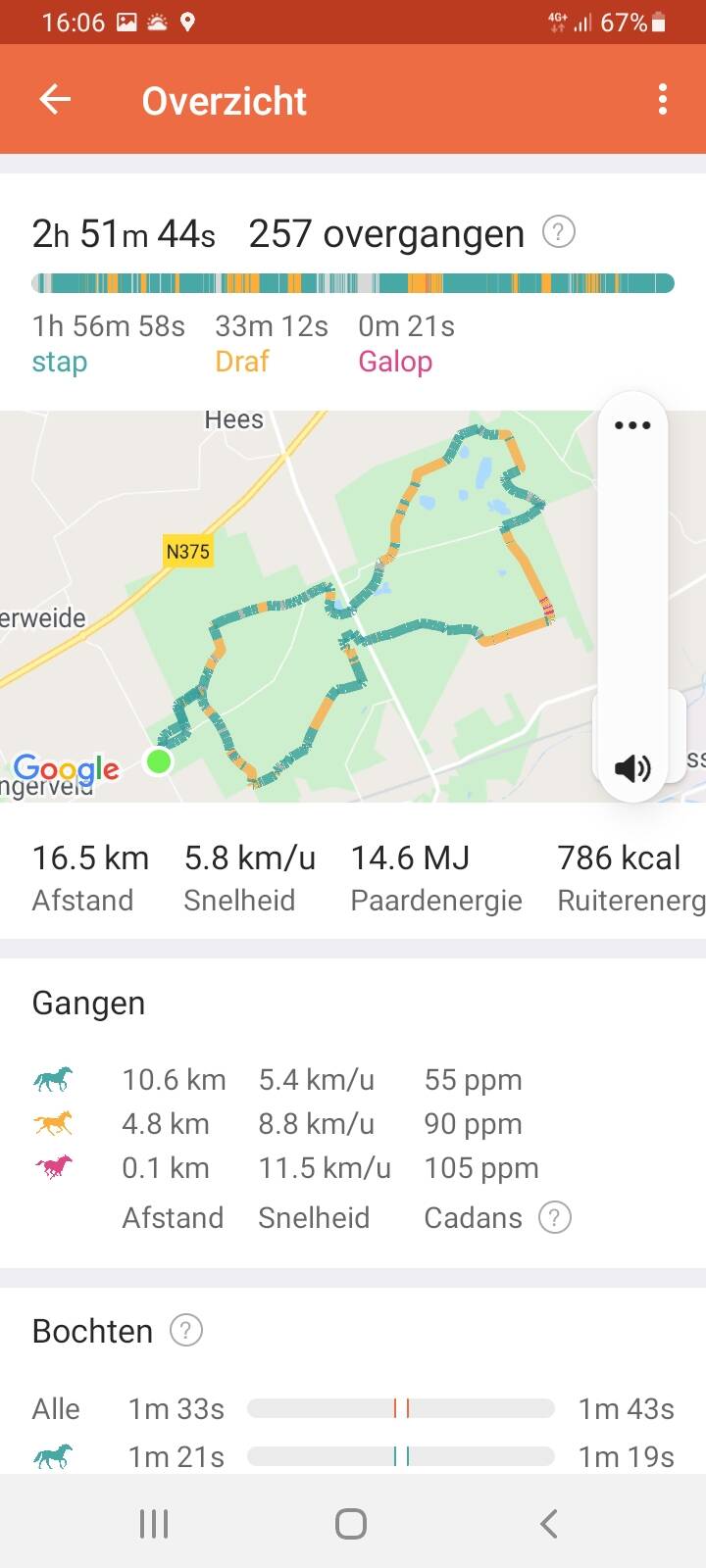Viewport: 706px width, 1568px height.
Task: Go back using the app bar arrow
Action: [55, 99]
